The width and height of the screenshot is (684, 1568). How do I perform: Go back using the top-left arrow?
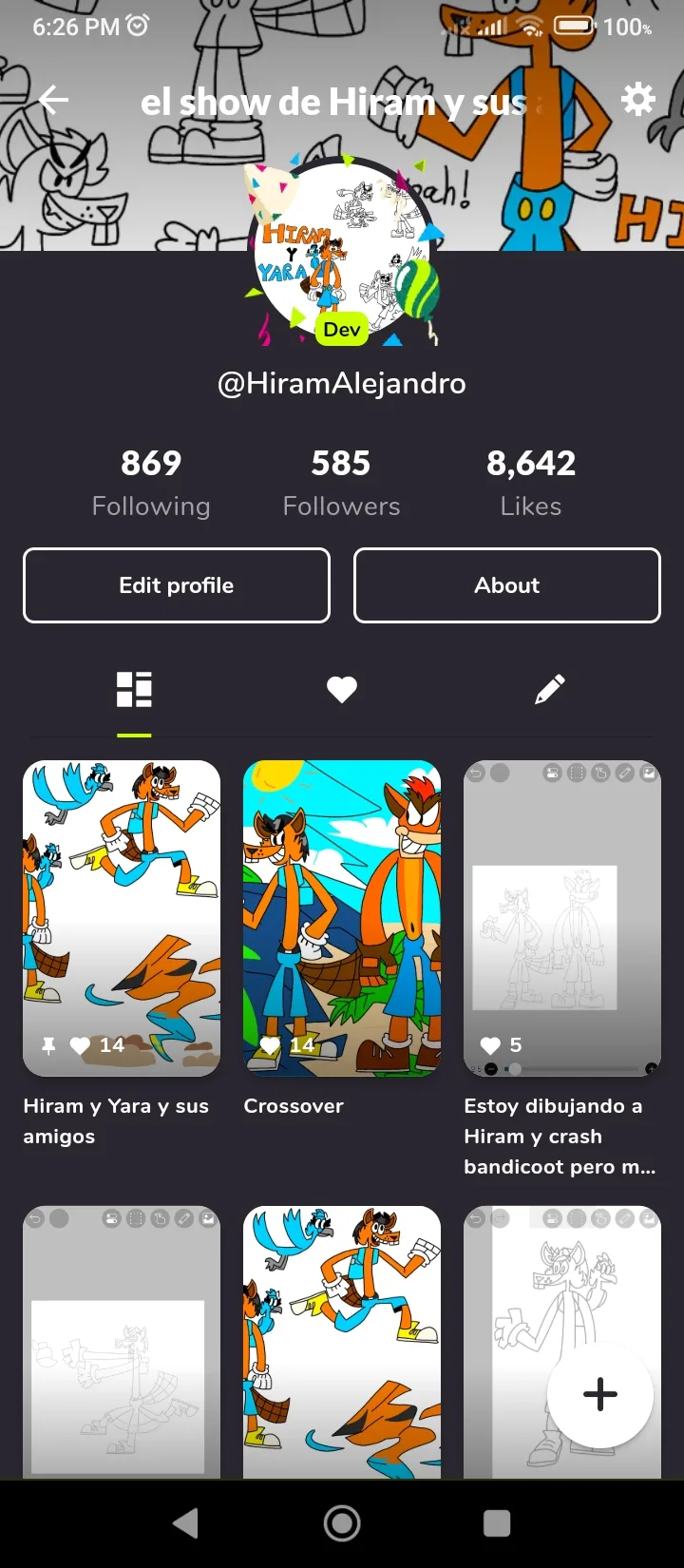[x=53, y=100]
